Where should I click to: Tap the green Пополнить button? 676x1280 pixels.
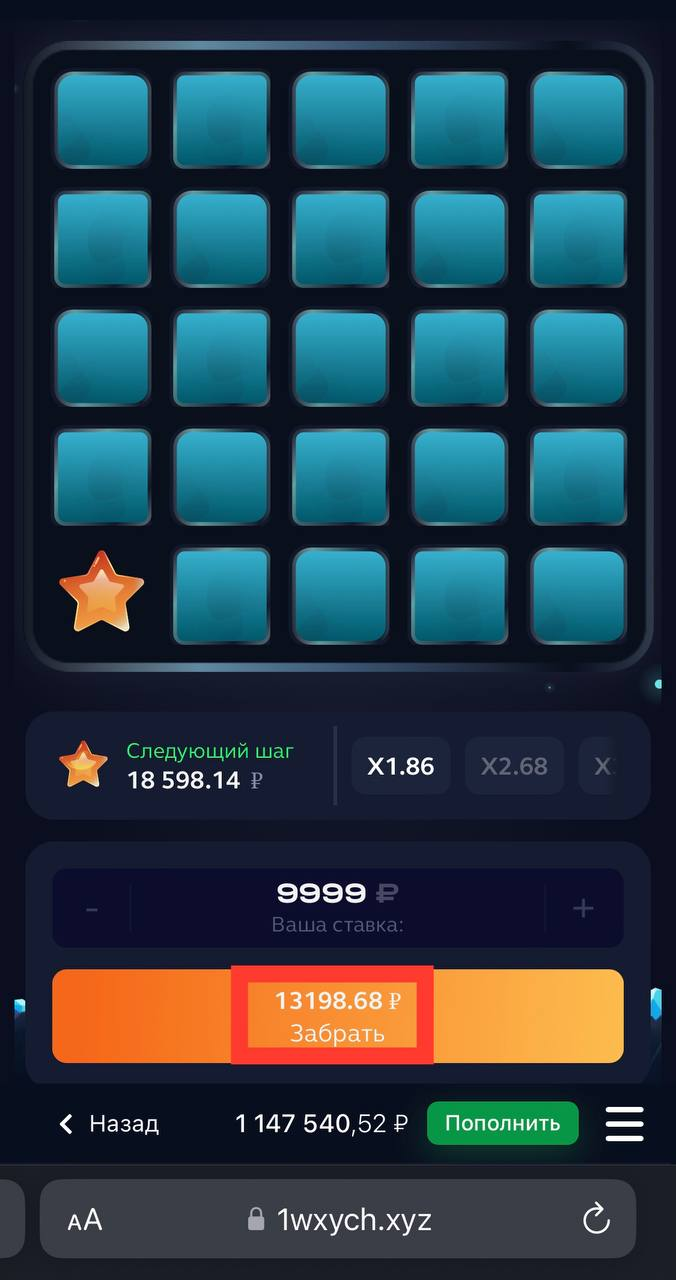click(502, 1123)
